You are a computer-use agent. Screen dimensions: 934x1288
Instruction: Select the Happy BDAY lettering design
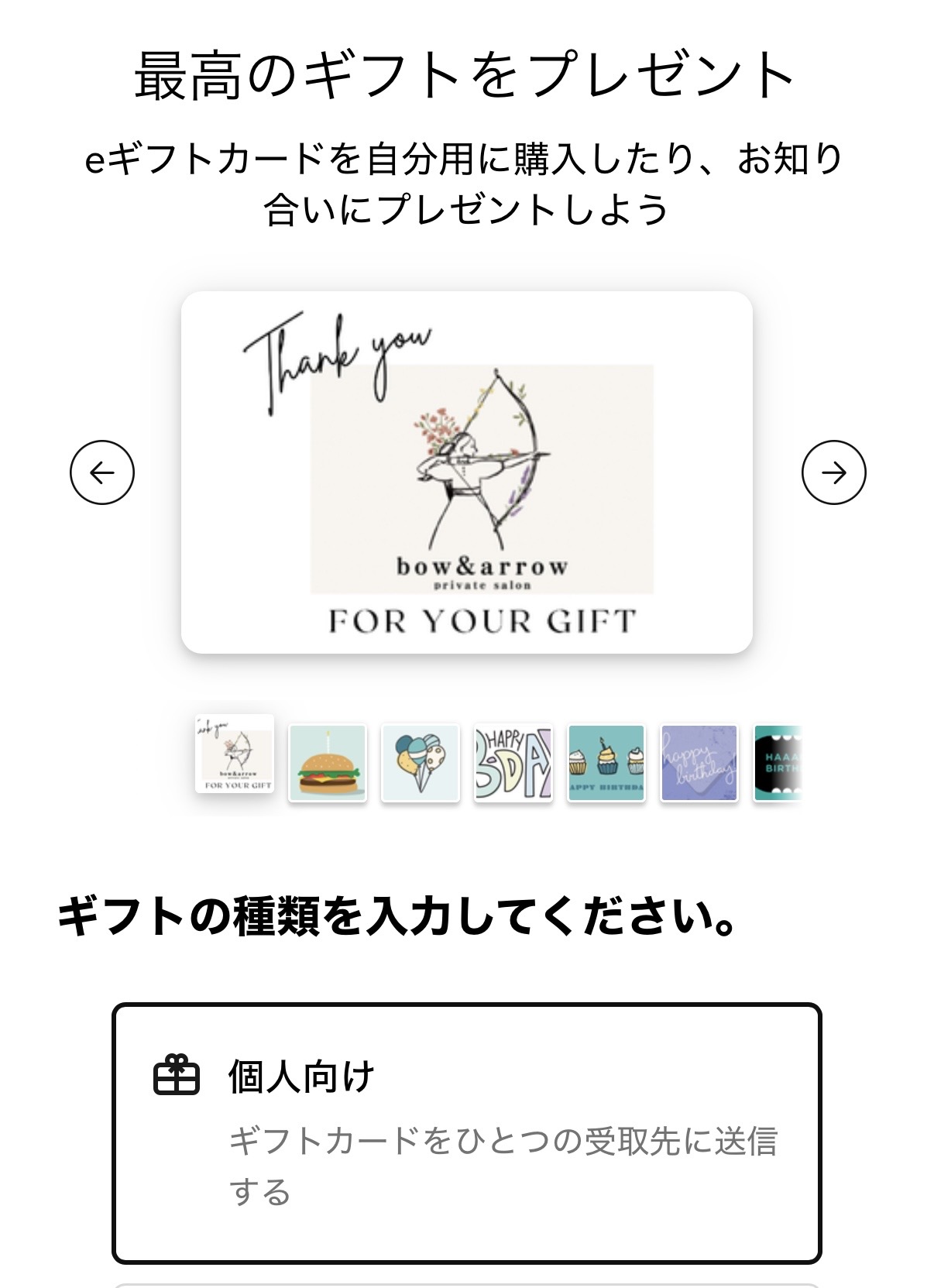513,763
